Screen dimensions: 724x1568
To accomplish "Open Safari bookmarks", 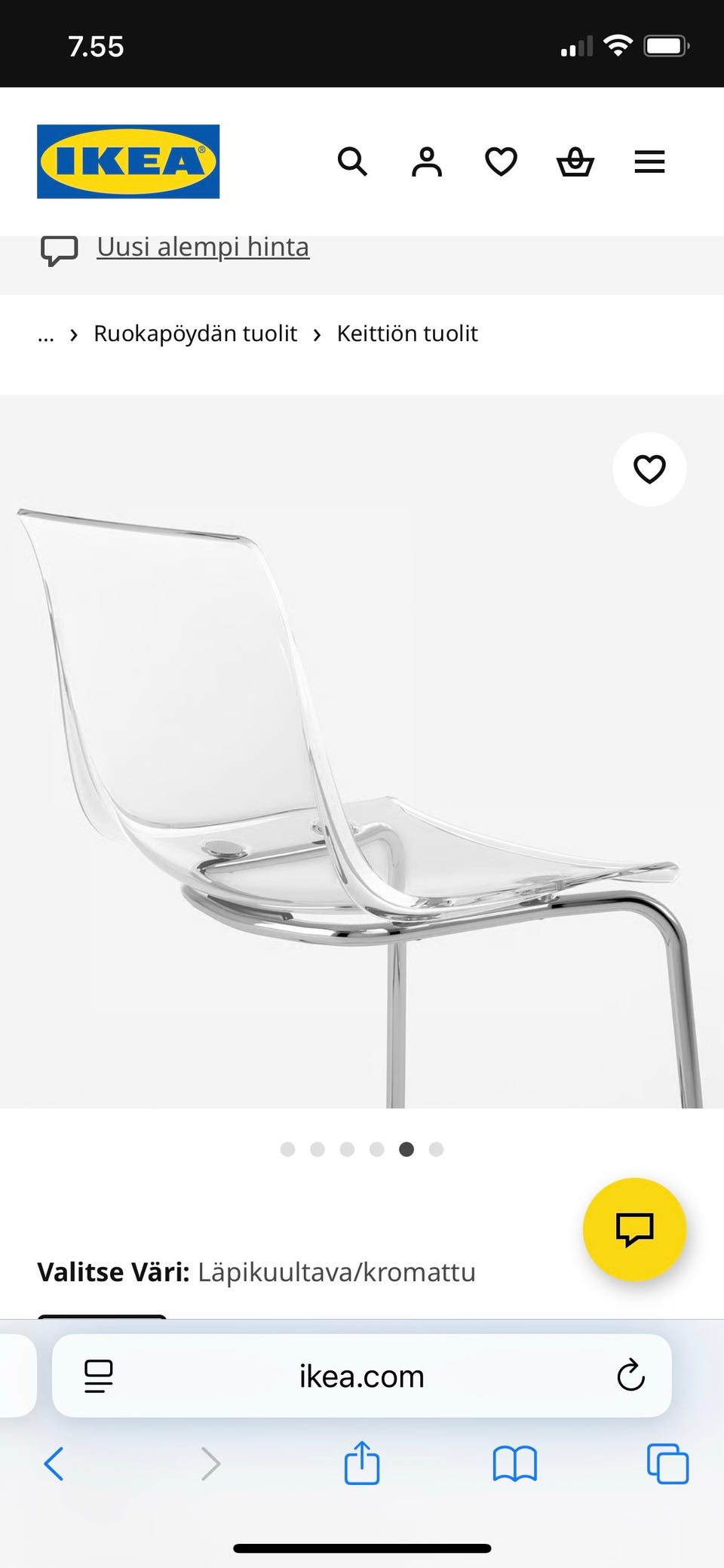I will pyautogui.click(x=514, y=1464).
